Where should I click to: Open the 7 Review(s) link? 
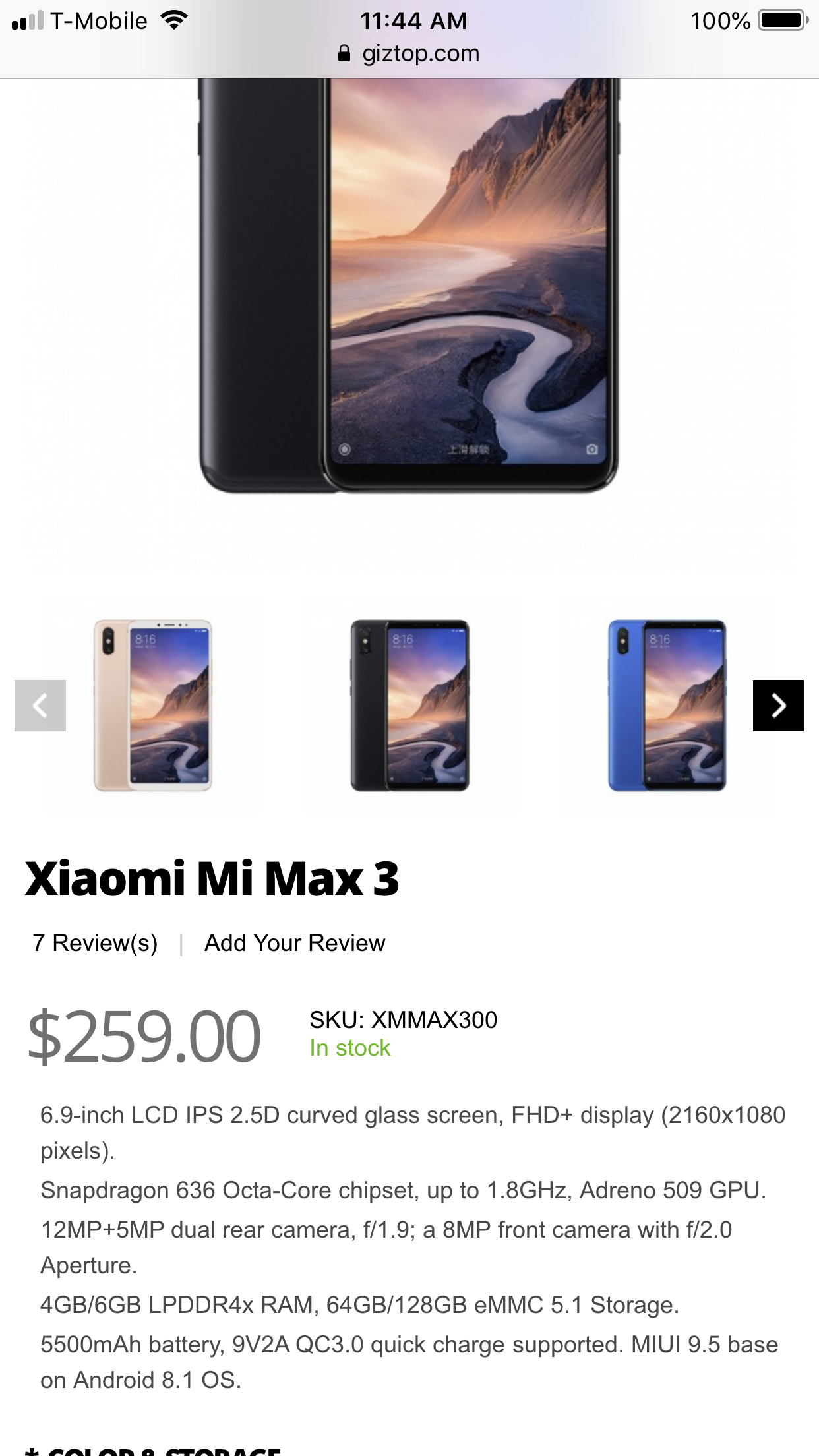95,943
